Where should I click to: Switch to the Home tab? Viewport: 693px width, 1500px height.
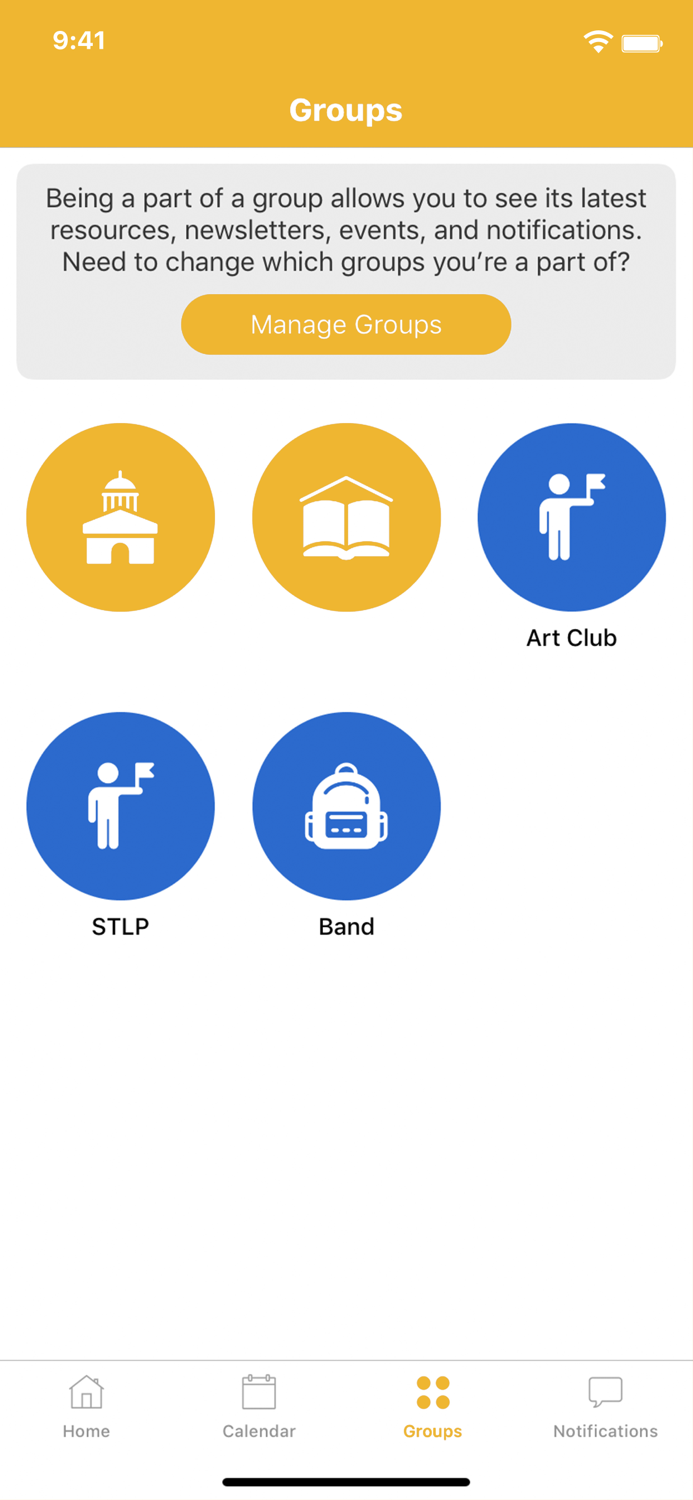[86, 1407]
